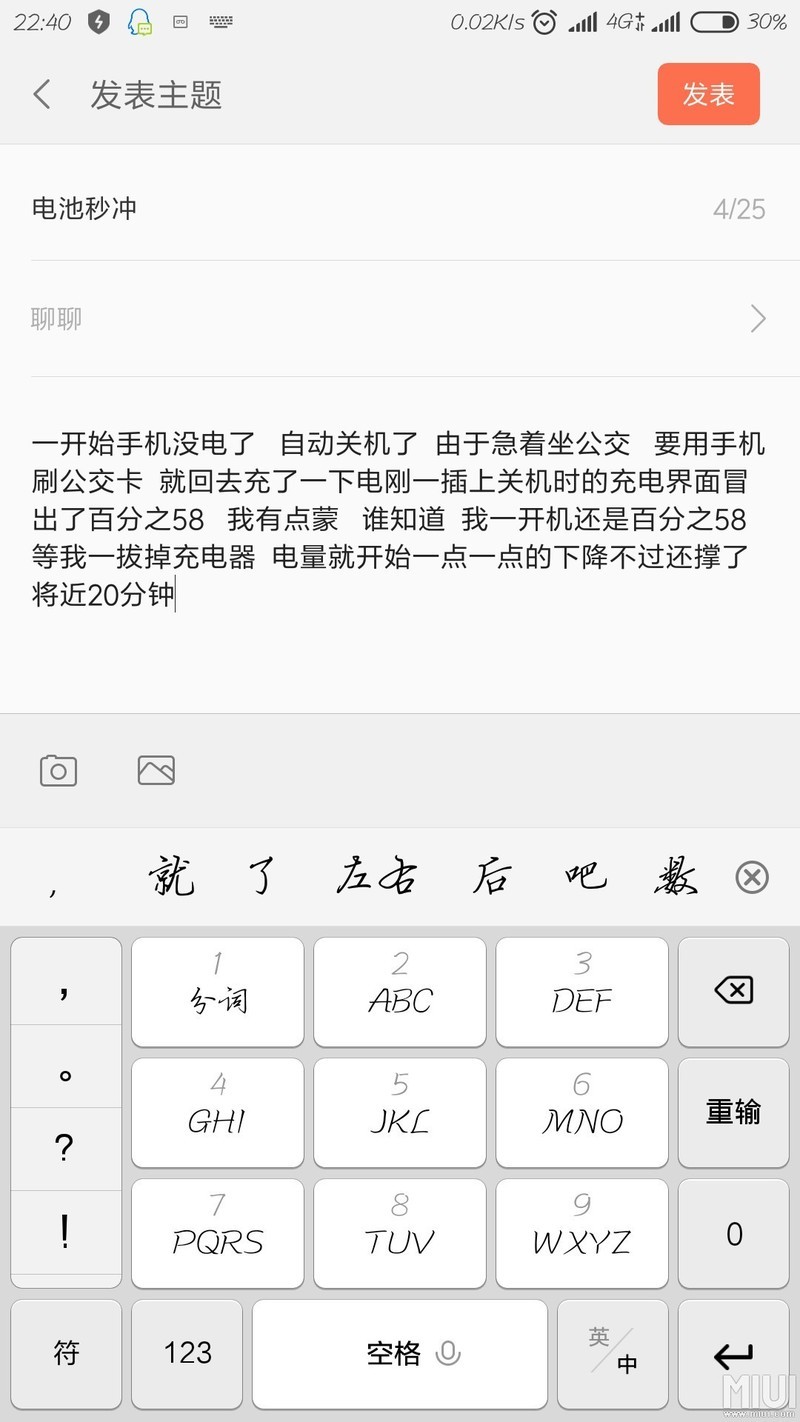Hit the backspace key
The height and width of the screenshot is (1422, 800).
pos(733,991)
